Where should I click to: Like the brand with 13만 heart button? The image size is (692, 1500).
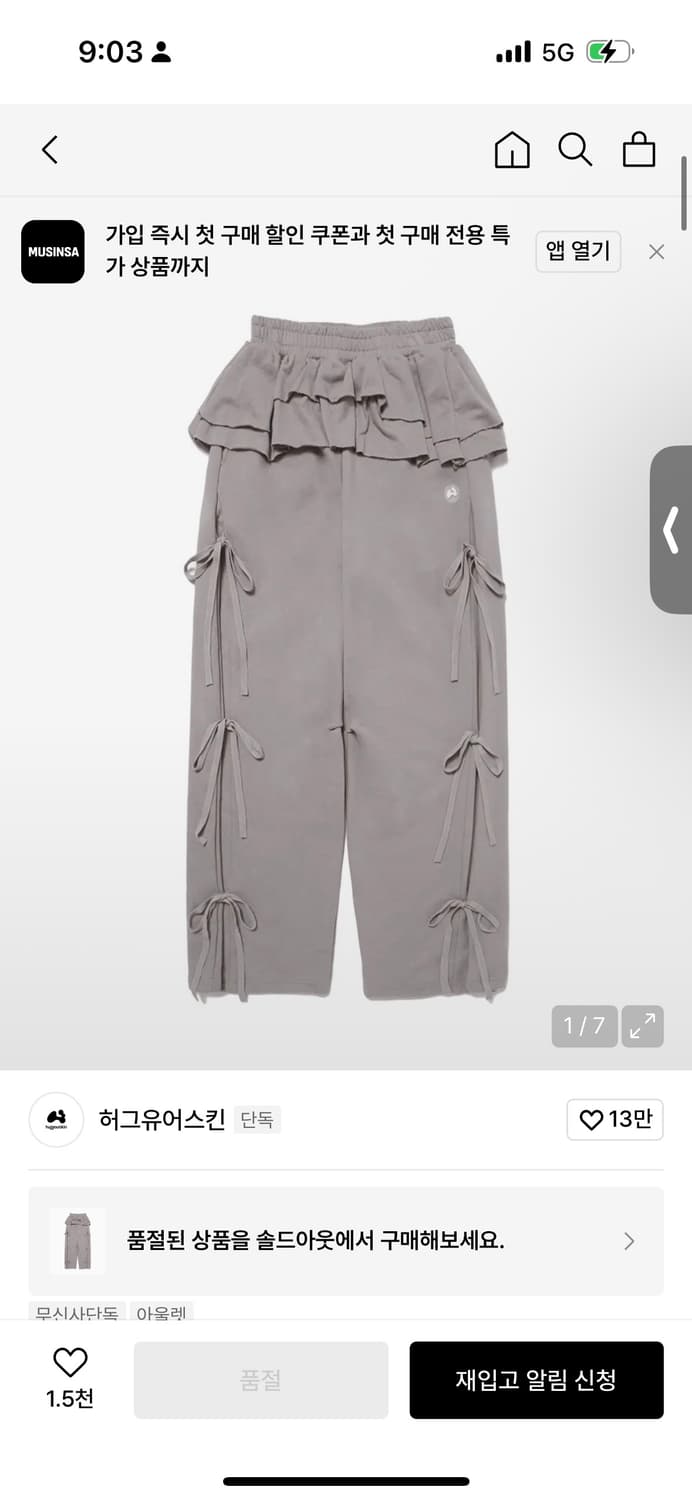pos(615,1119)
